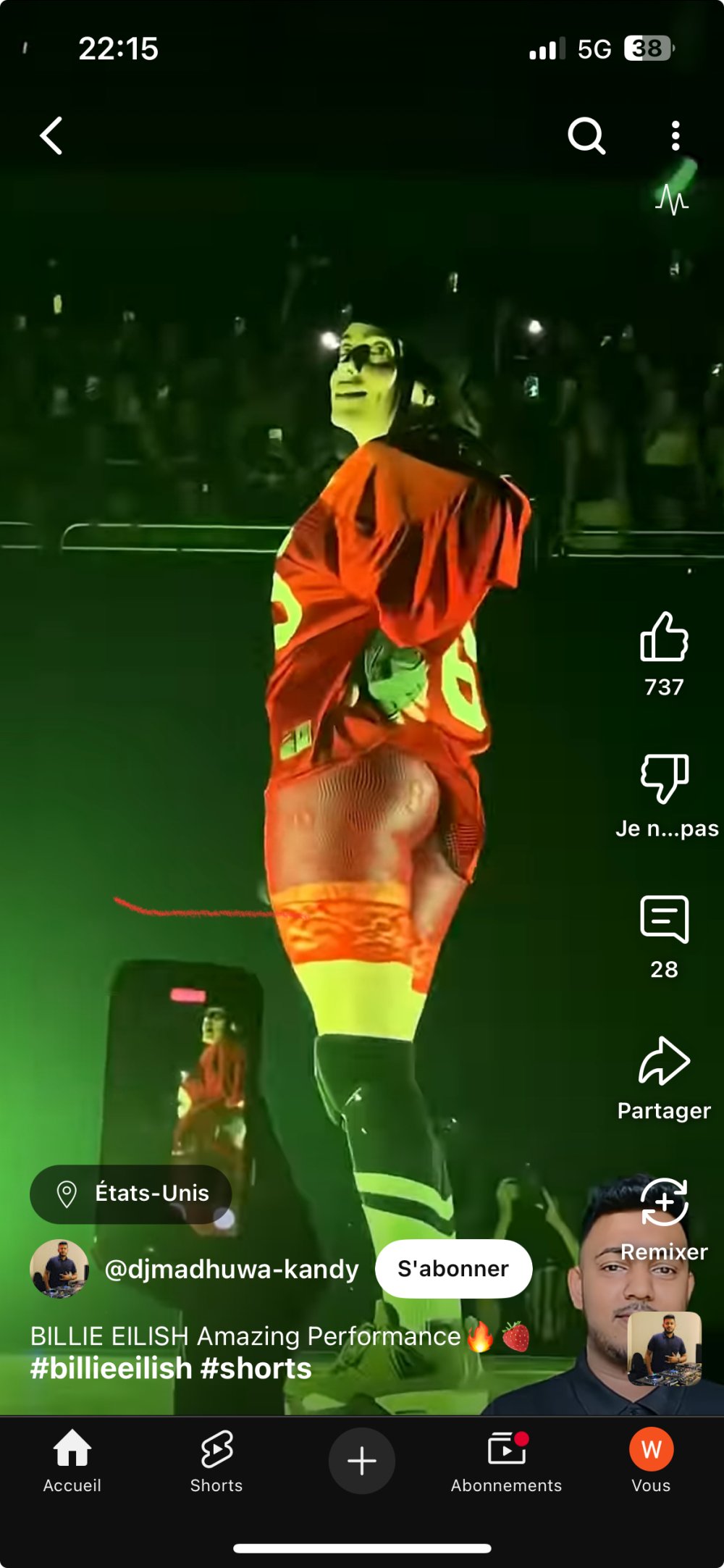Share this Short via Partager
The height and width of the screenshot is (1568, 724).
click(664, 1062)
